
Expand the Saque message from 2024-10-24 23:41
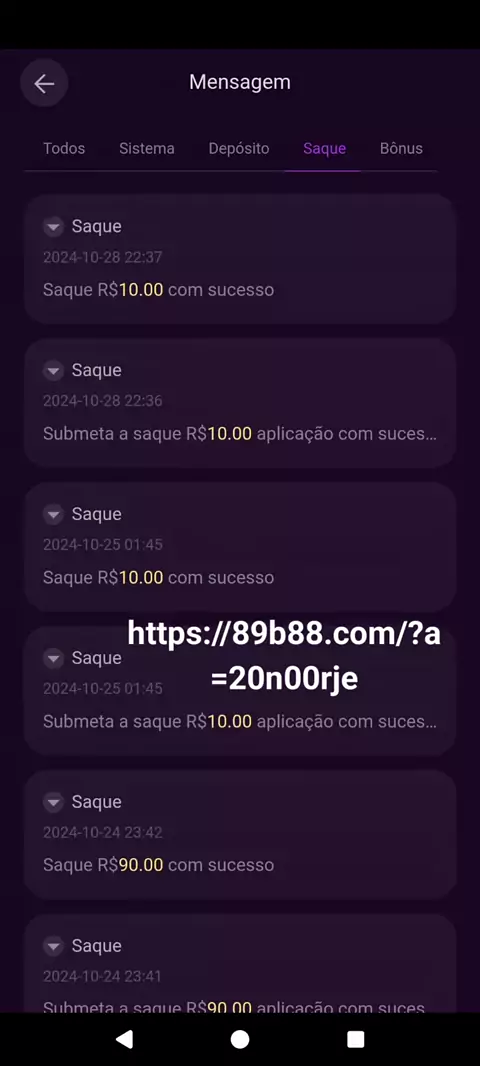(x=54, y=946)
